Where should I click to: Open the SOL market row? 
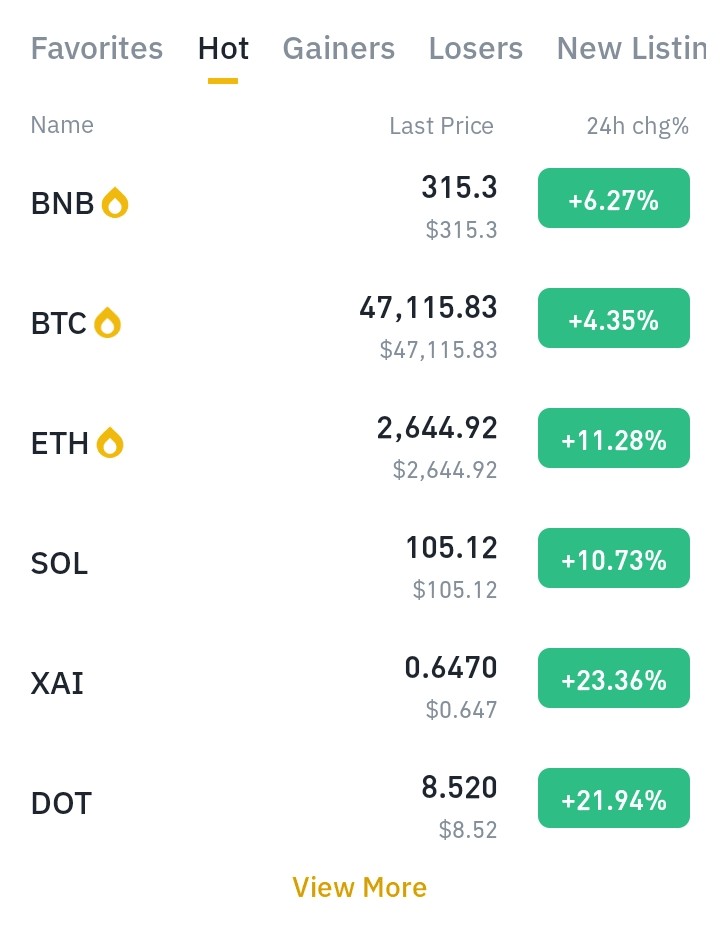pos(58,563)
